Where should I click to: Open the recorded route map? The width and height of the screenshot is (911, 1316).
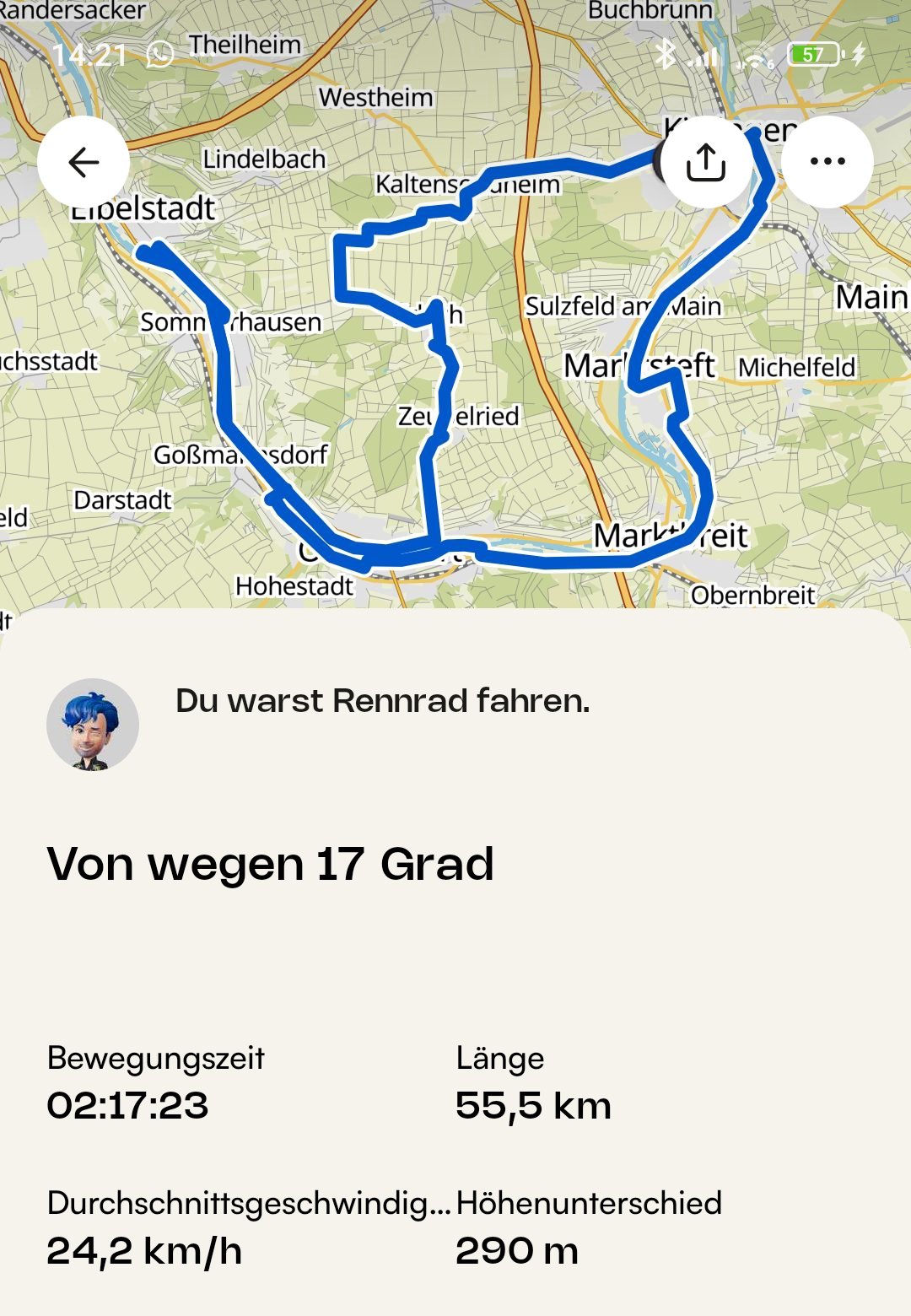coord(455,380)
